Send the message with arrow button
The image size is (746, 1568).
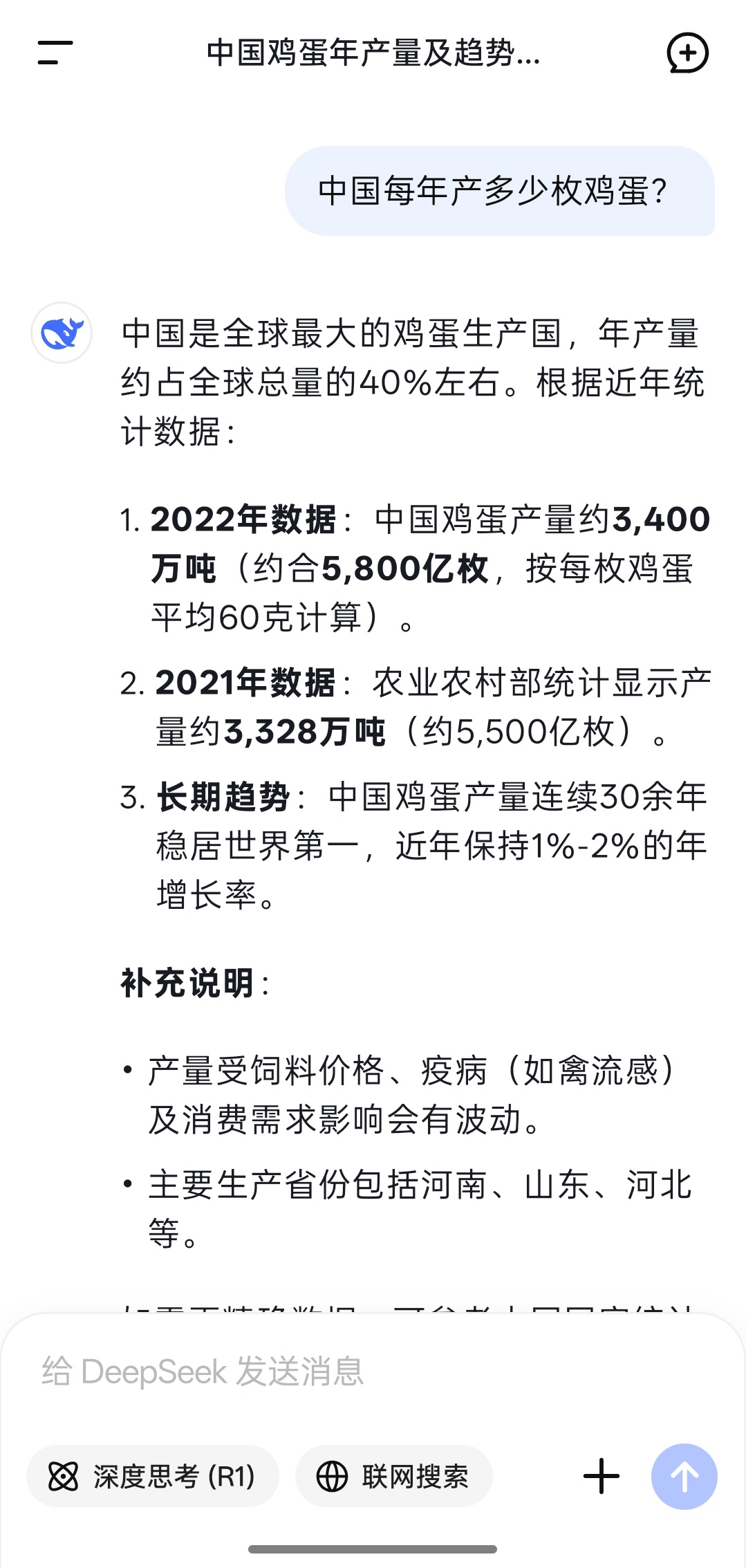[684, 1476]
